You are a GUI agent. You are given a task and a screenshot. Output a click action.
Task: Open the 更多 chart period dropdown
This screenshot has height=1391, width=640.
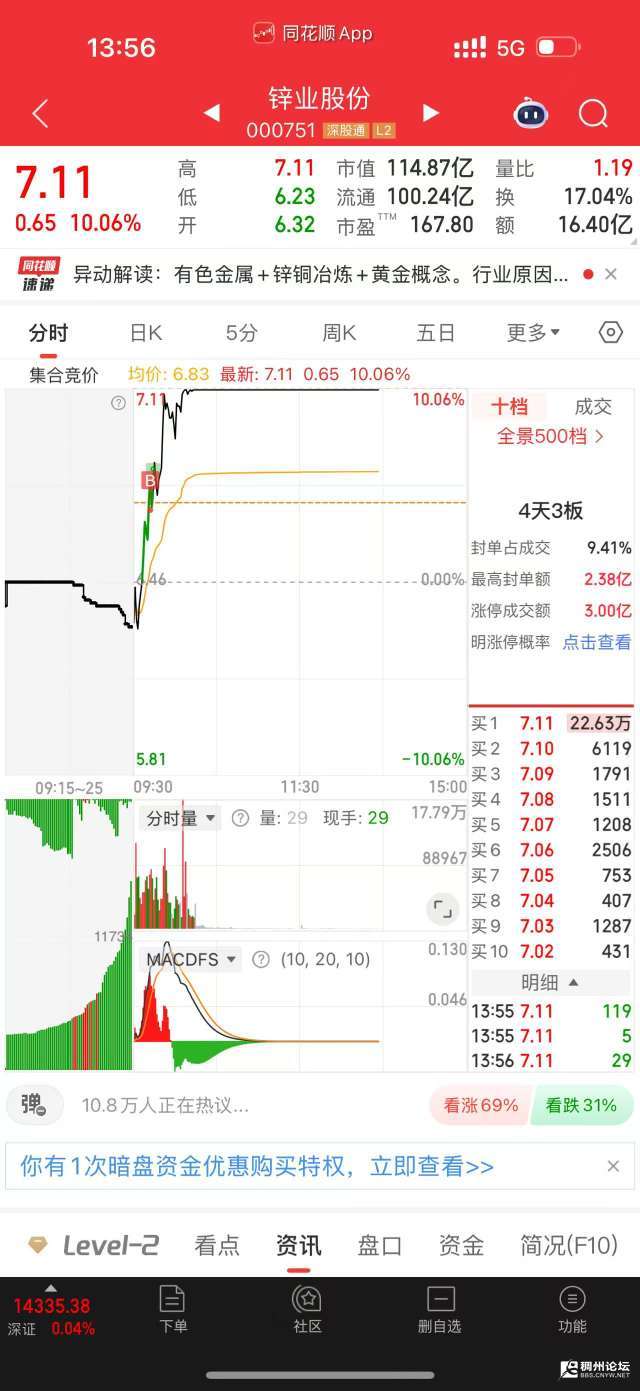(x=533, y=333)
